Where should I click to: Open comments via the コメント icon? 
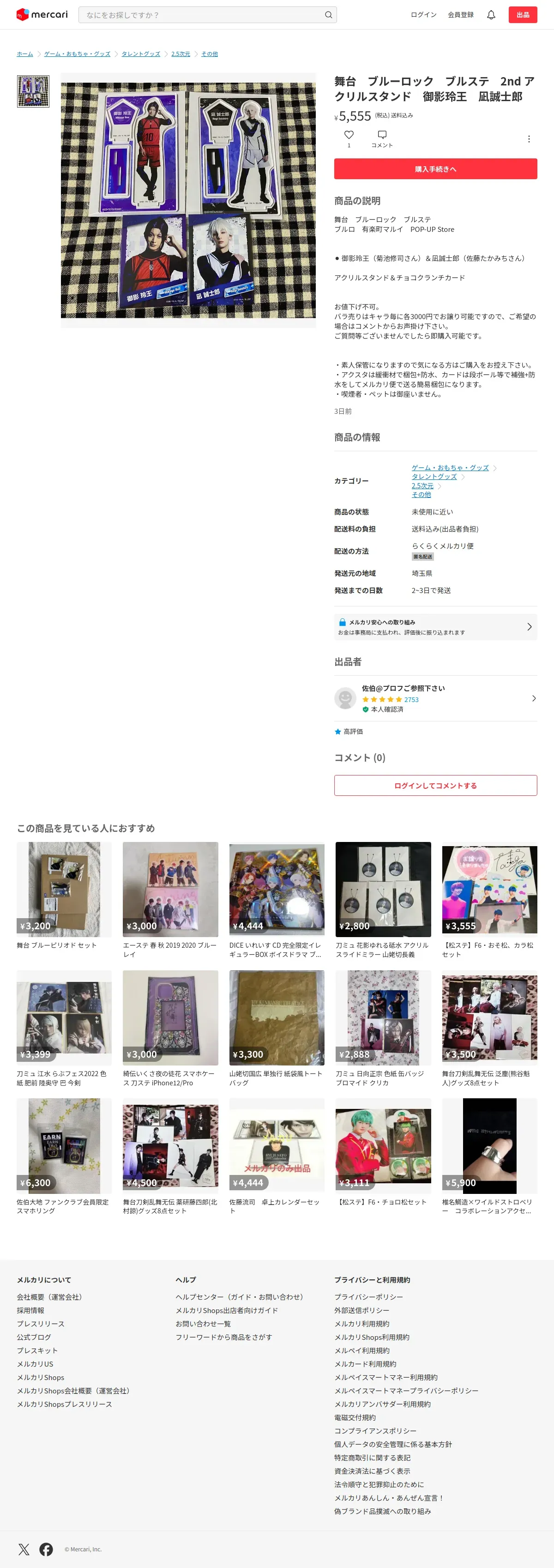coord(382,135)
